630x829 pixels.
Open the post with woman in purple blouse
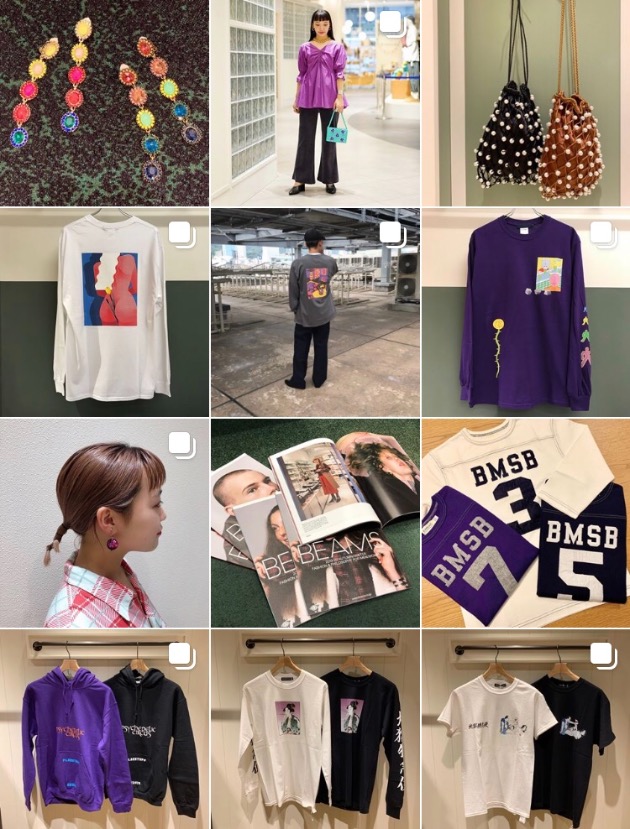coord(314,102)
